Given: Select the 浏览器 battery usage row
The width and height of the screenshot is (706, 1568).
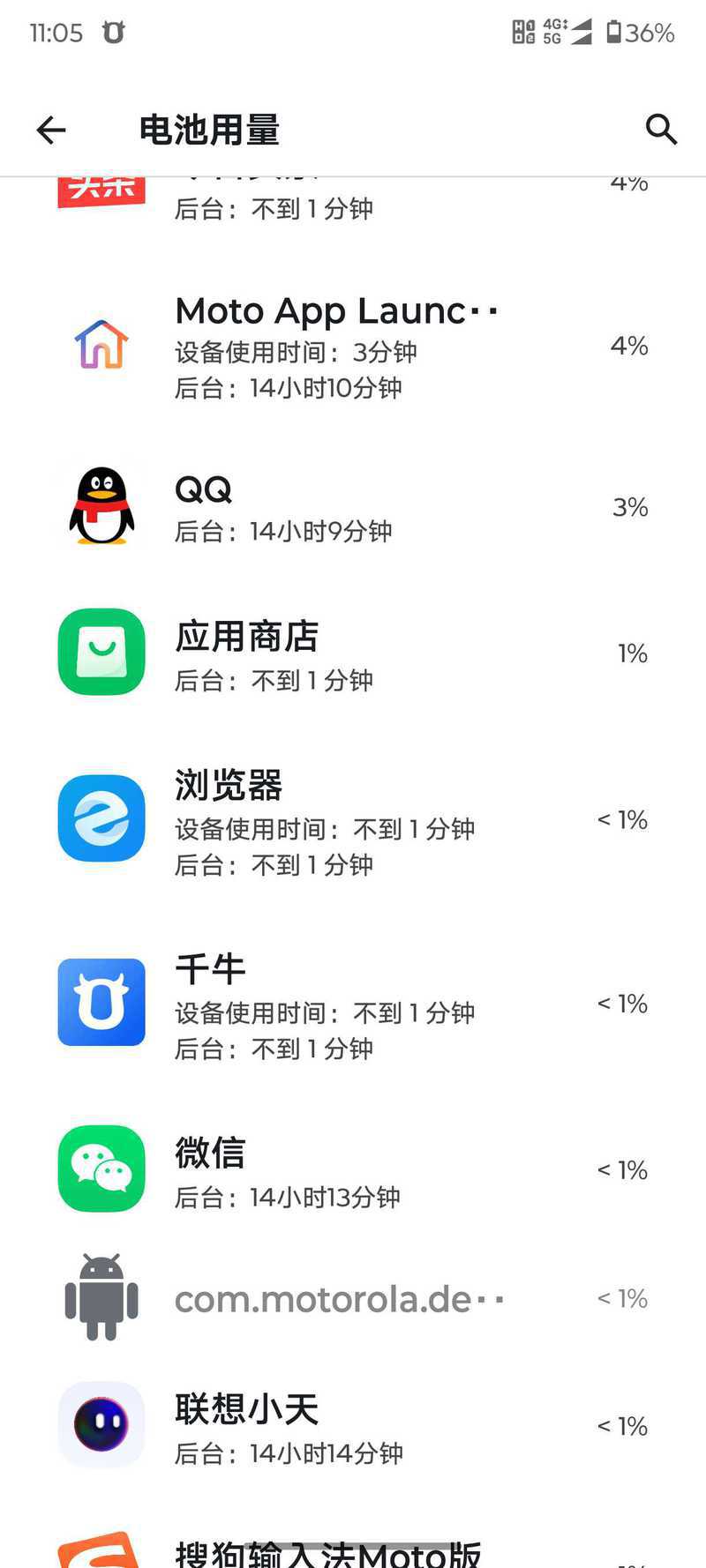Looking at the screenshot, I should (353, 821).
